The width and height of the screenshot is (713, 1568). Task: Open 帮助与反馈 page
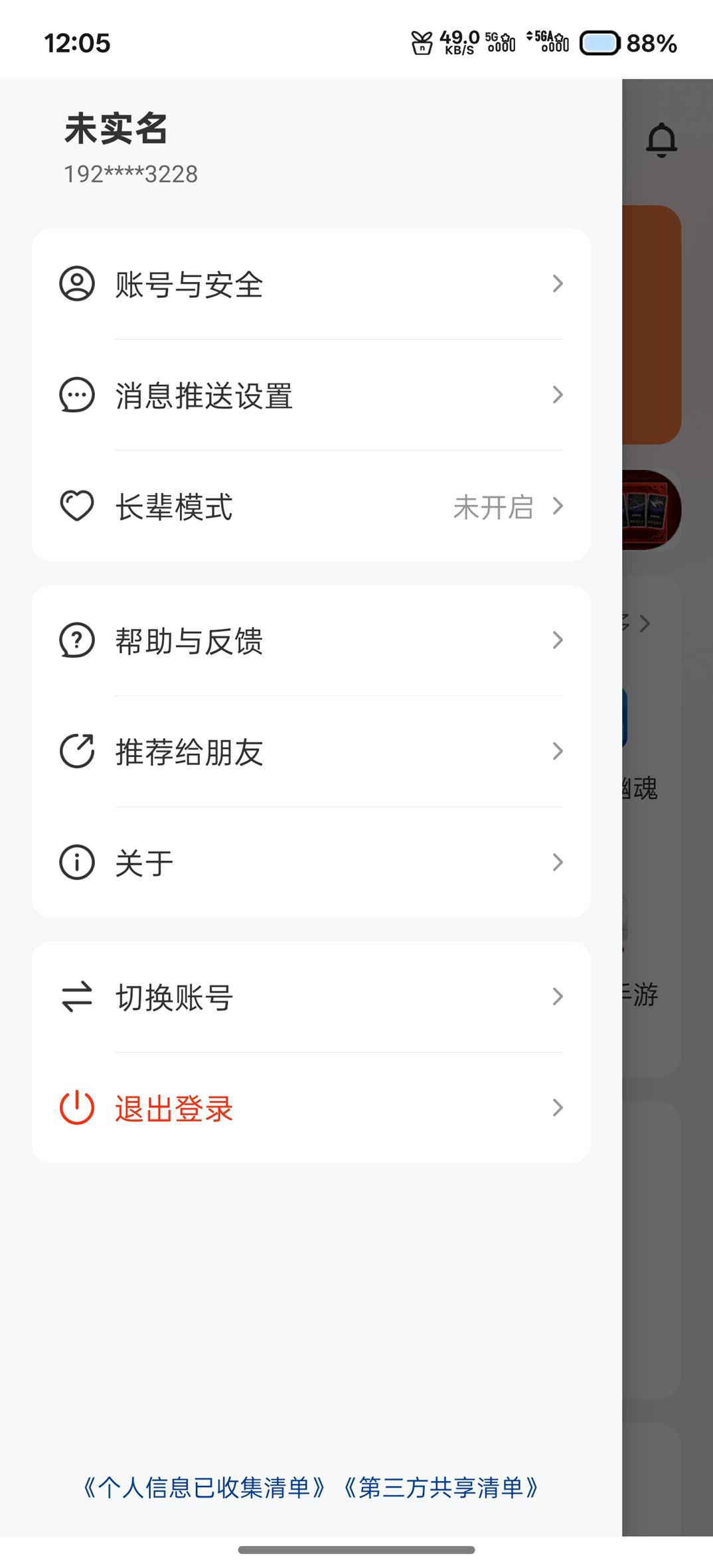pyautogui.click(x=311, y=641)
